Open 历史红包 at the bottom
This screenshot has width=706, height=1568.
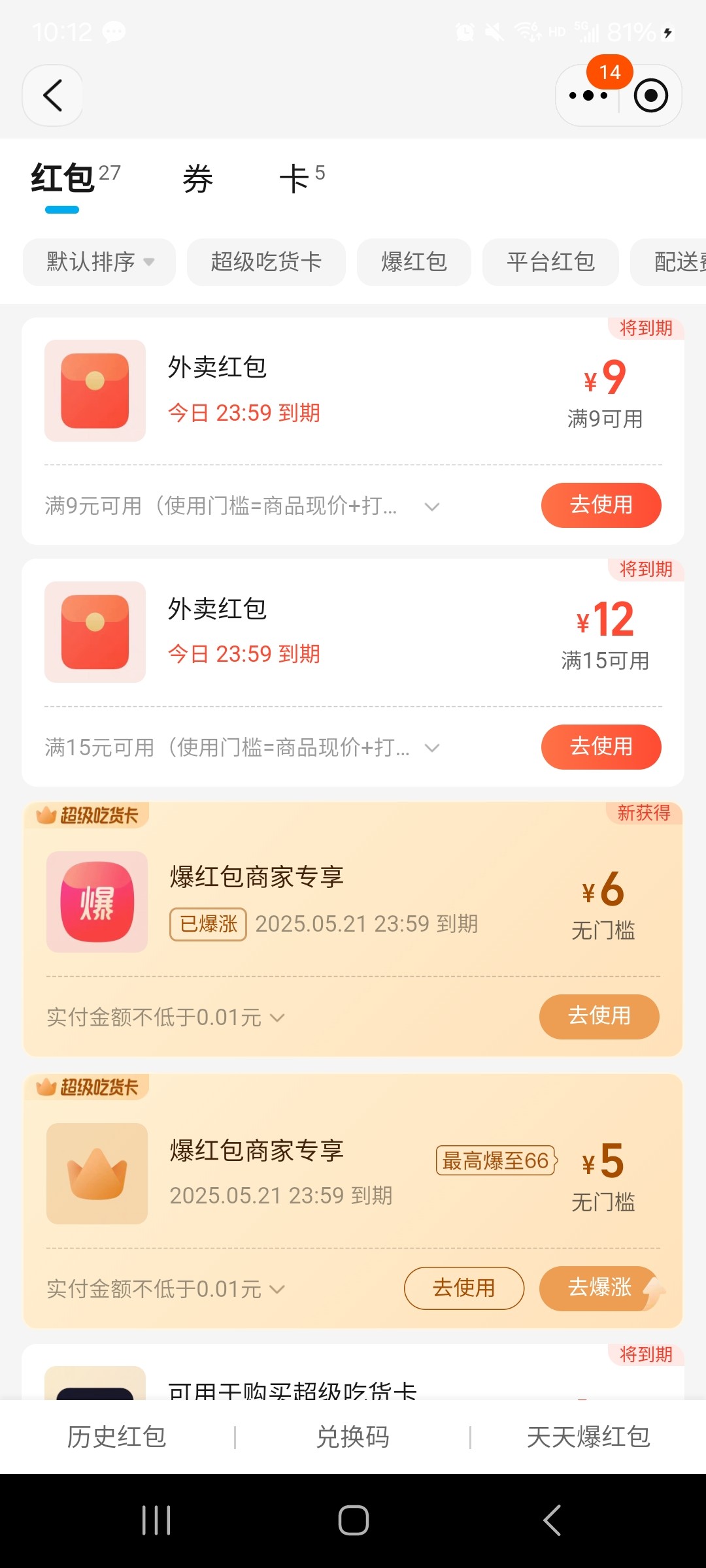[117, 1437]
